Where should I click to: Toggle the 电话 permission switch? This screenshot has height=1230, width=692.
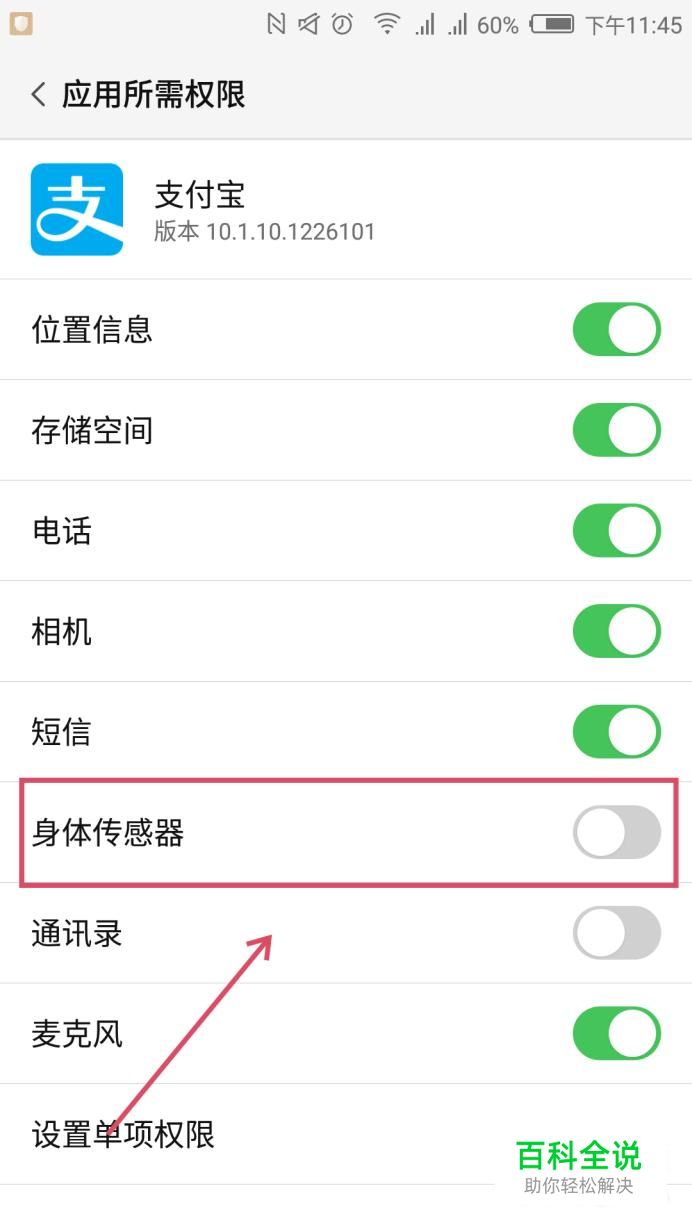tap(617, 530)
